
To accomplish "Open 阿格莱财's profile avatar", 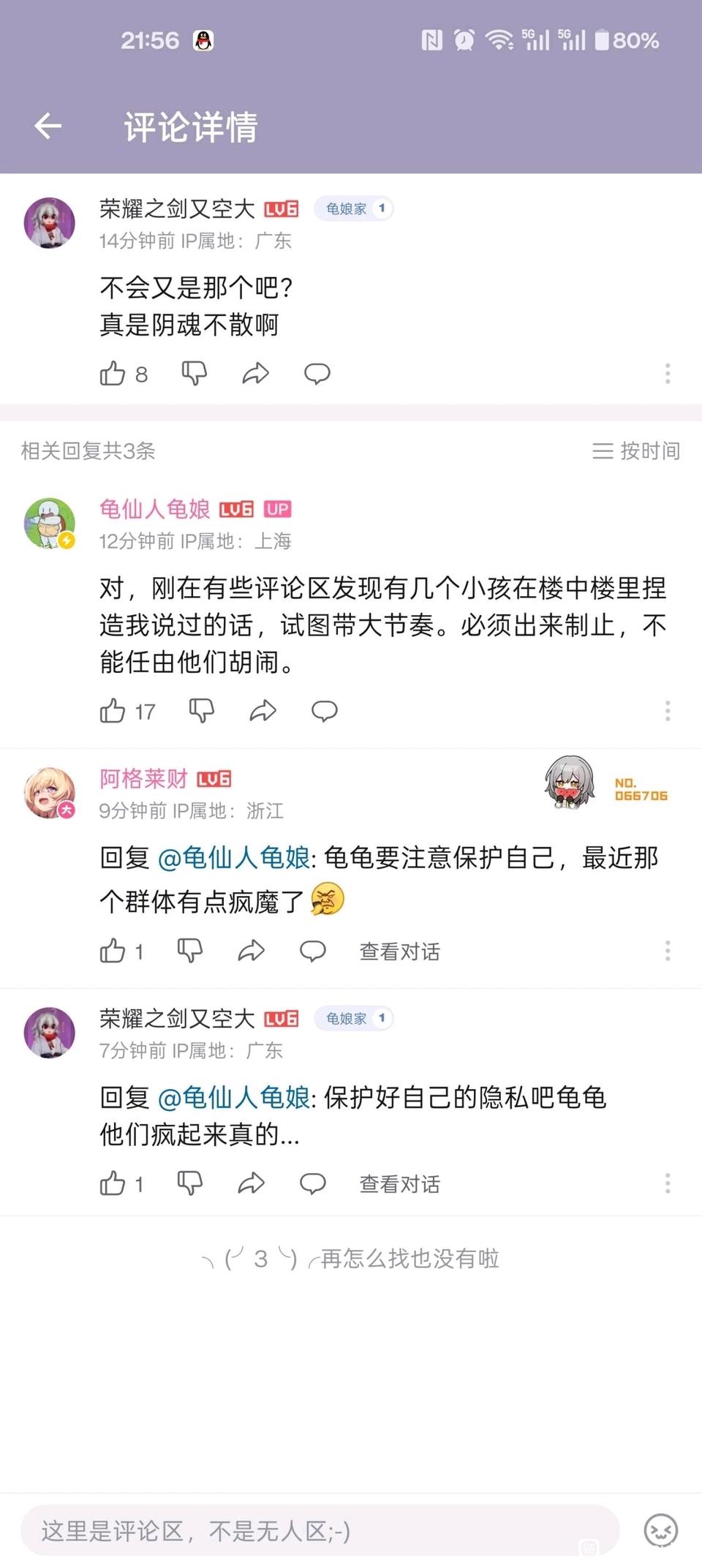I will pos(50,793).
